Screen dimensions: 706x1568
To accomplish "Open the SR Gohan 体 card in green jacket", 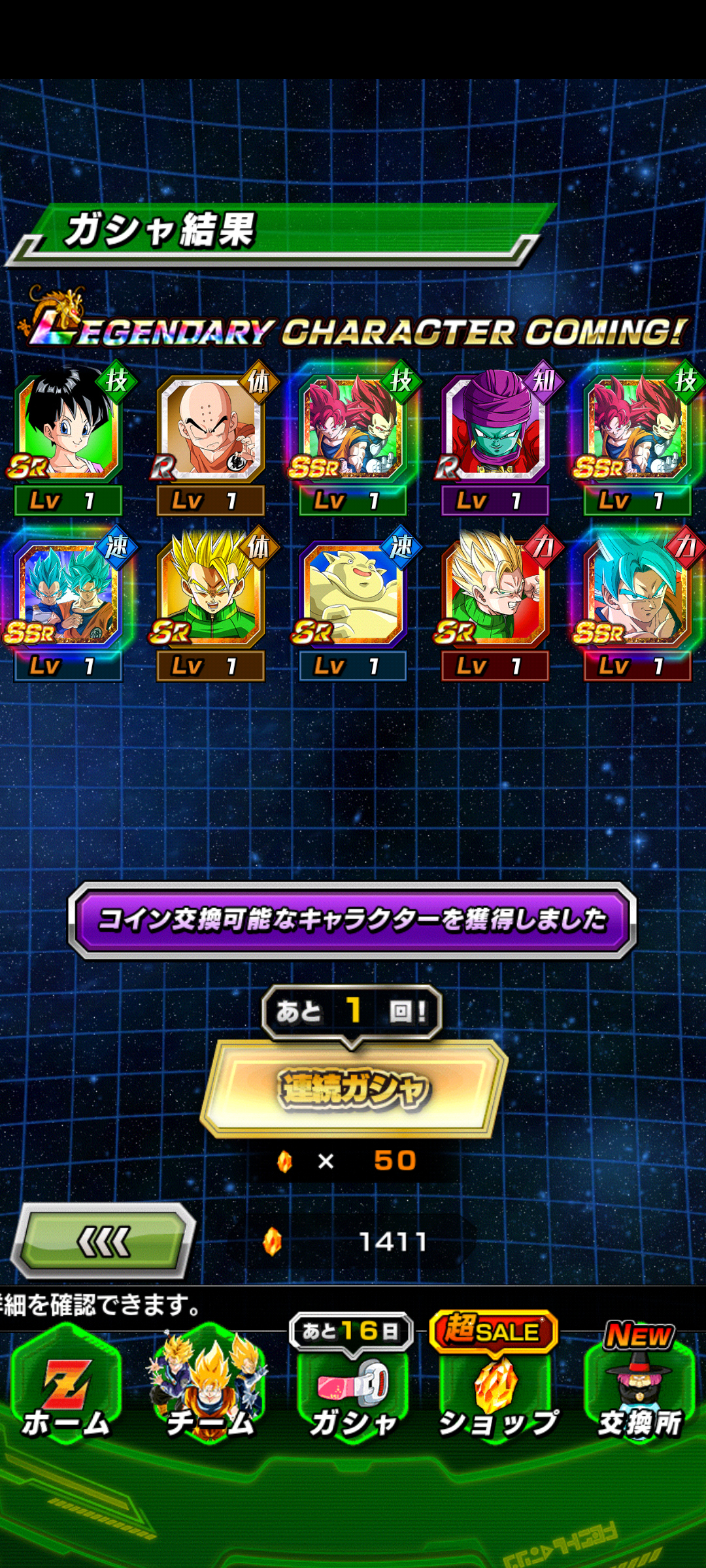I will click(211, 604).
